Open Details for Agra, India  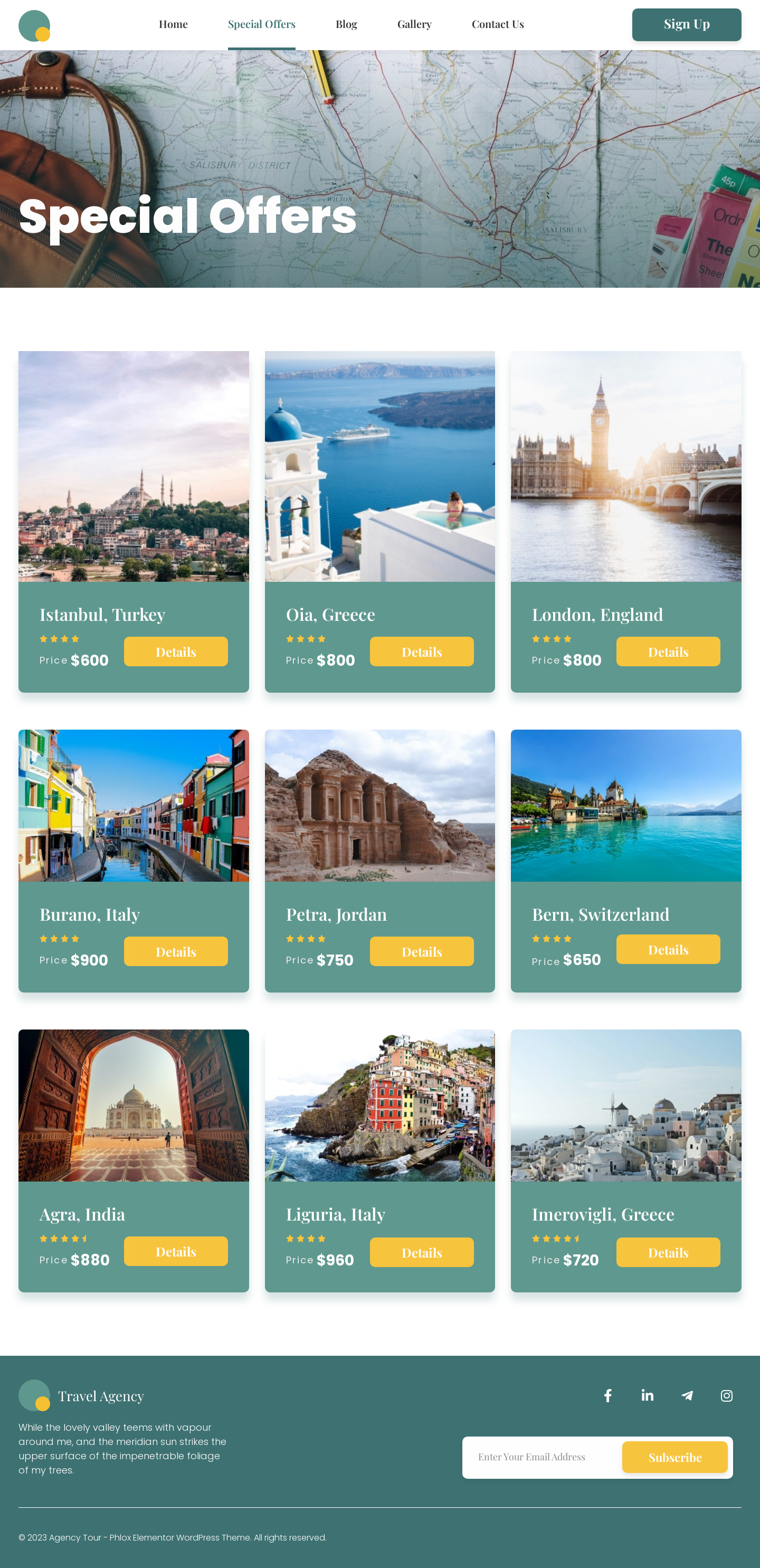[x=176, y=1251]
